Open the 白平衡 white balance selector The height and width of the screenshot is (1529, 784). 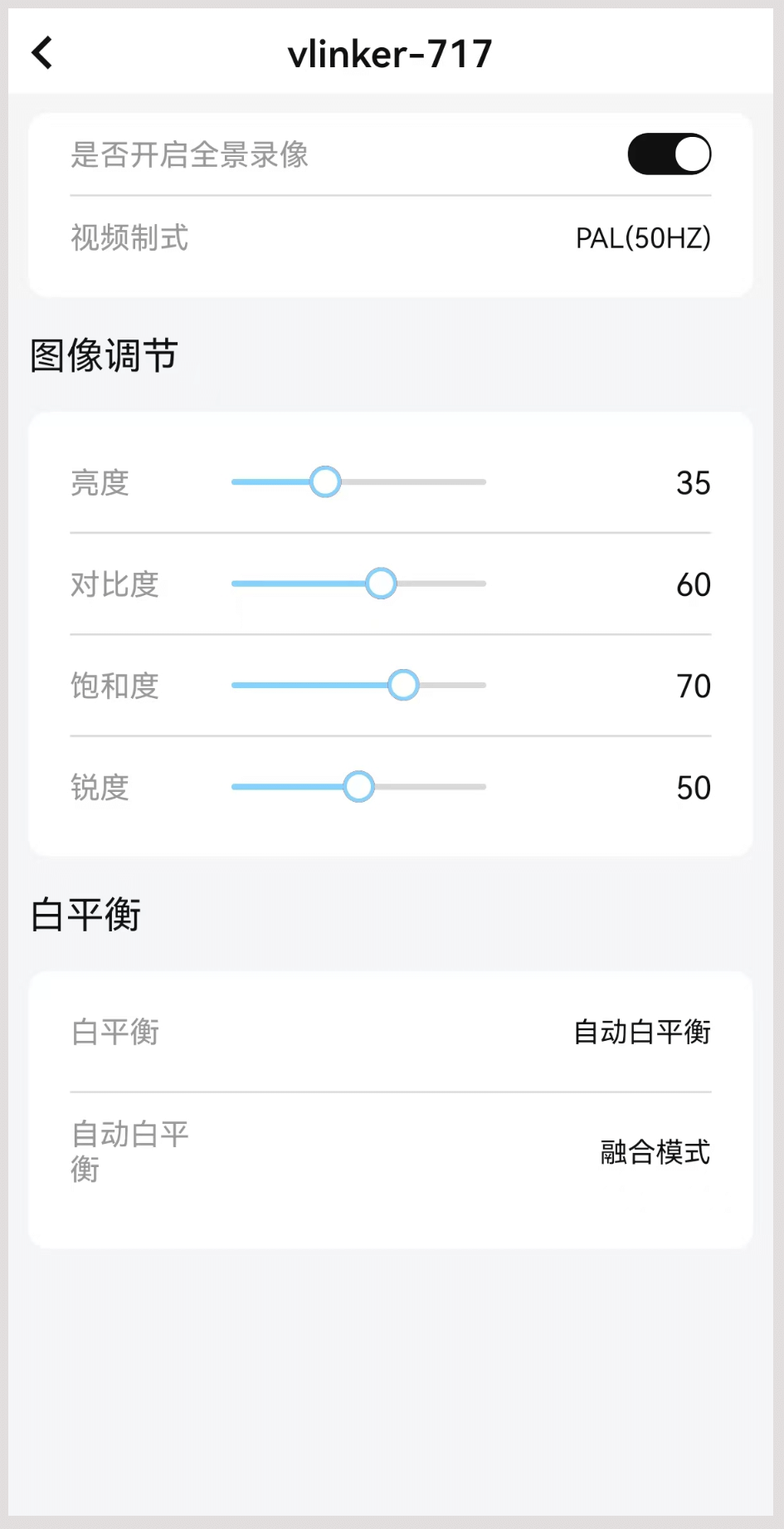(390, 1032)
